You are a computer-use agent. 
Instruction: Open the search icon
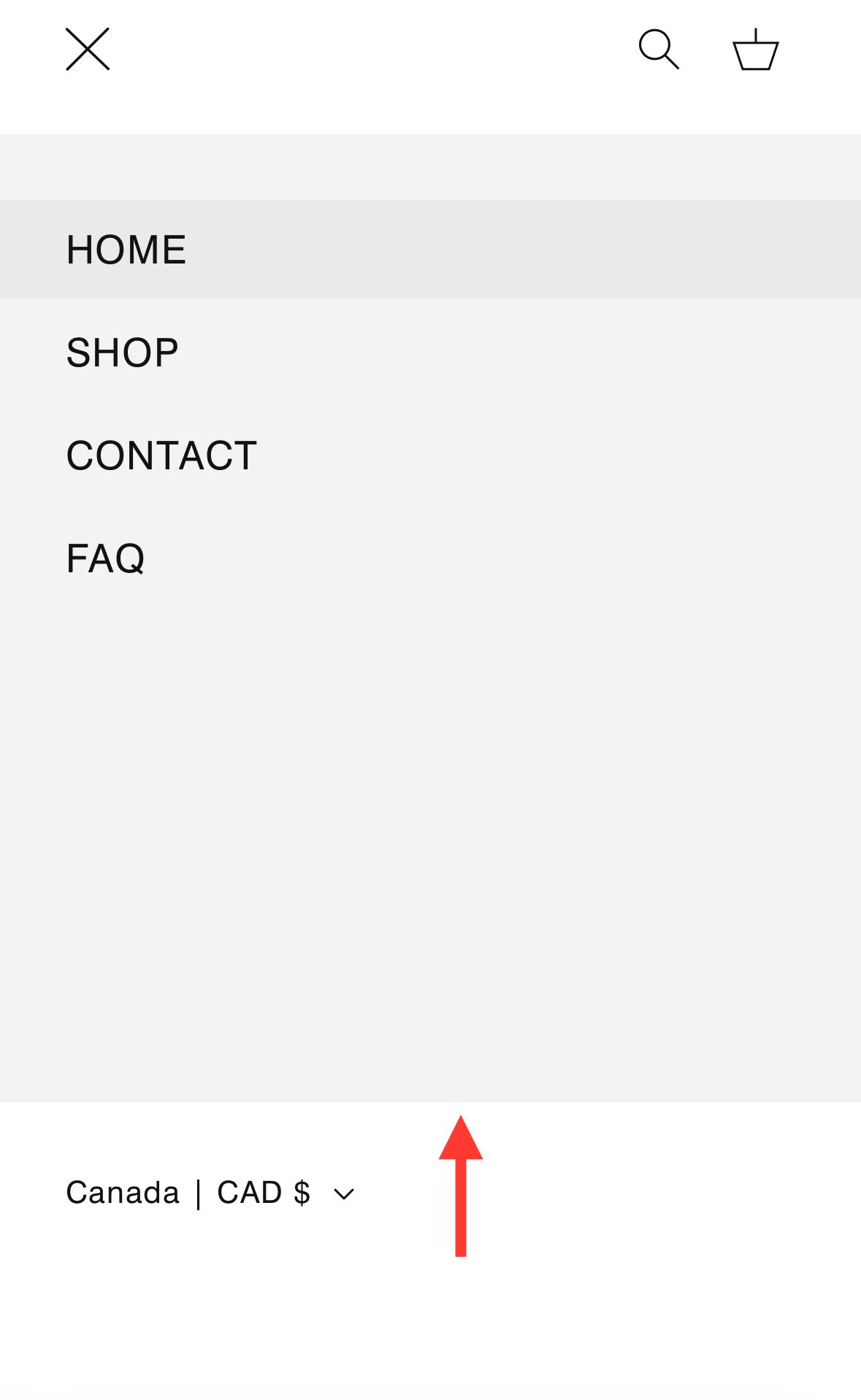pyautogui.click(x=659, y=49)
